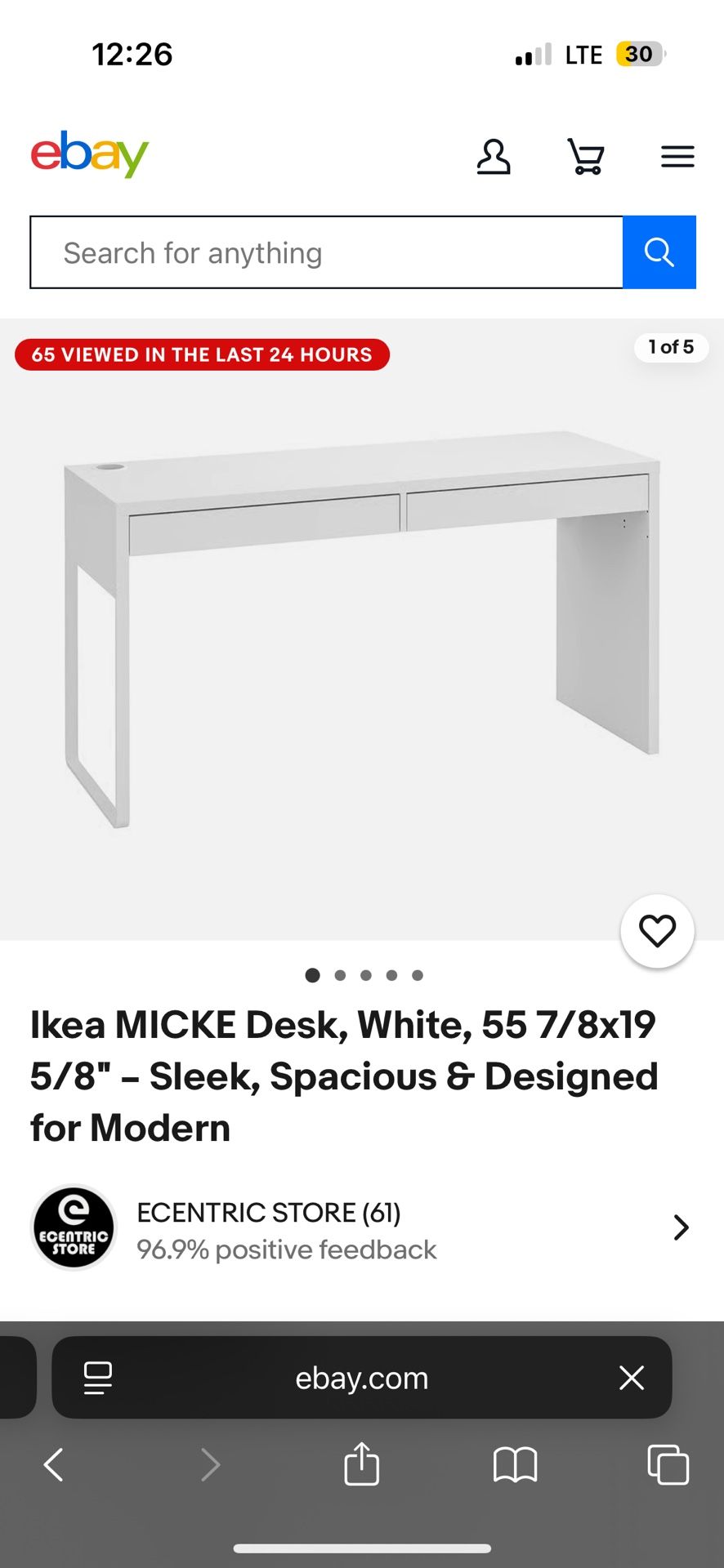Tap the ECENTRIC STORE seller logo
The width and height of the screenshot is (724, 1568).
73,1227
